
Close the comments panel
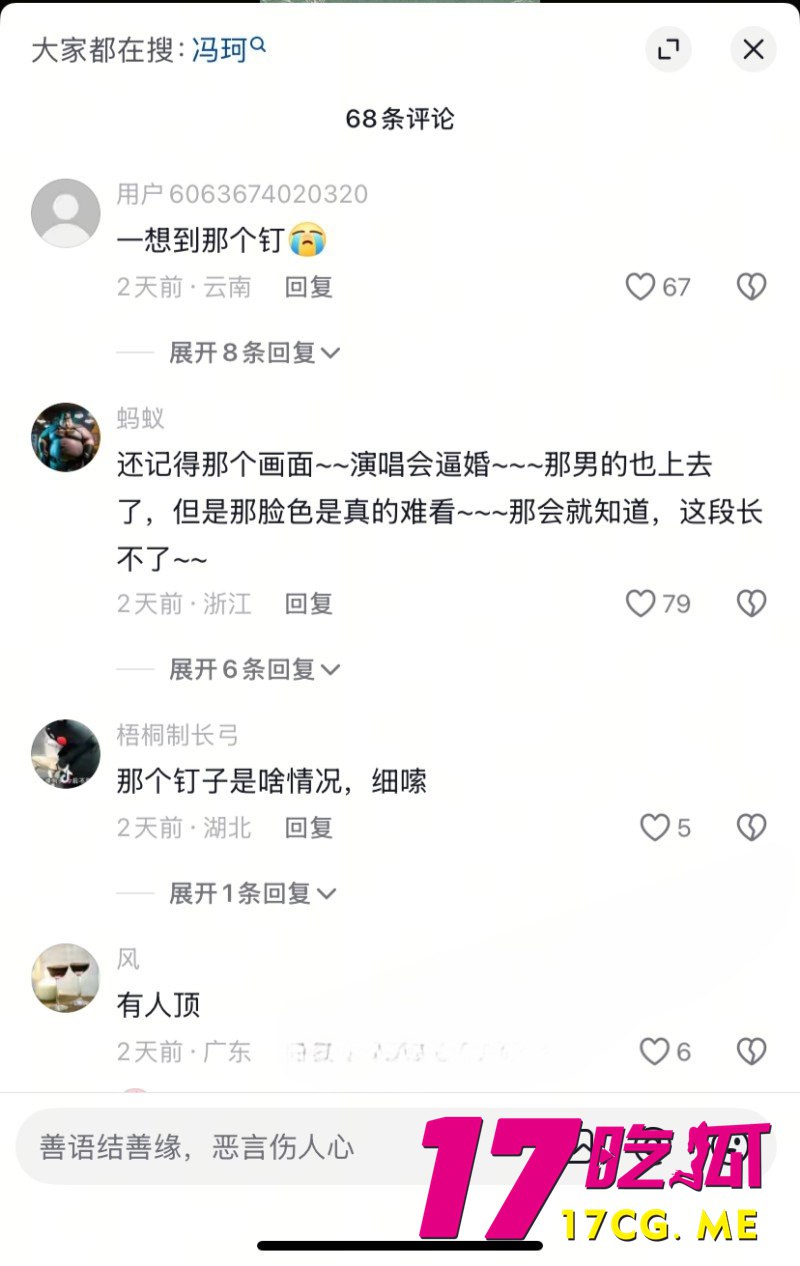pyautogui.click(x=753, y=49)
